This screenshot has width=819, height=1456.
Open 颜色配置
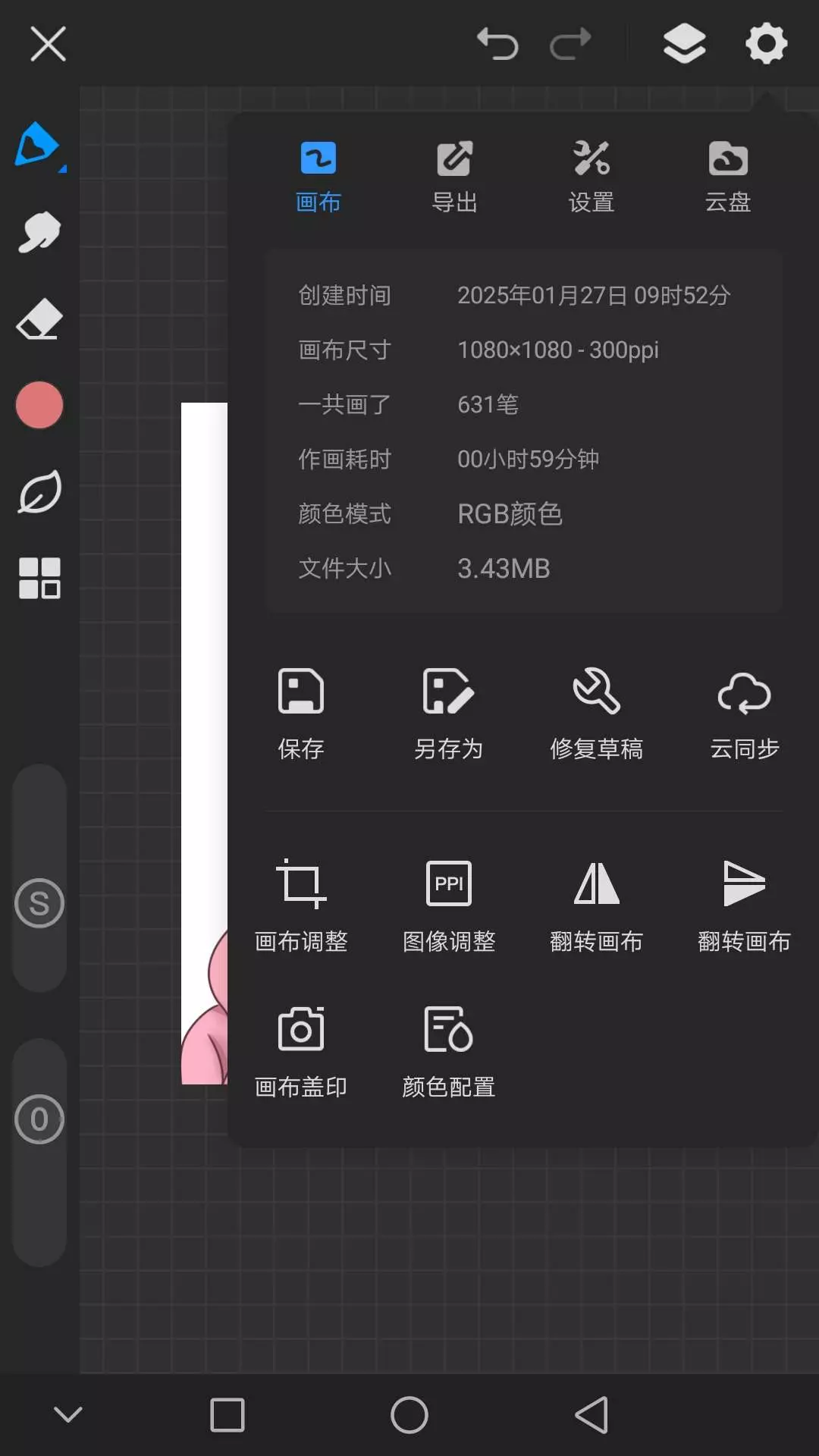(448, 1052)
